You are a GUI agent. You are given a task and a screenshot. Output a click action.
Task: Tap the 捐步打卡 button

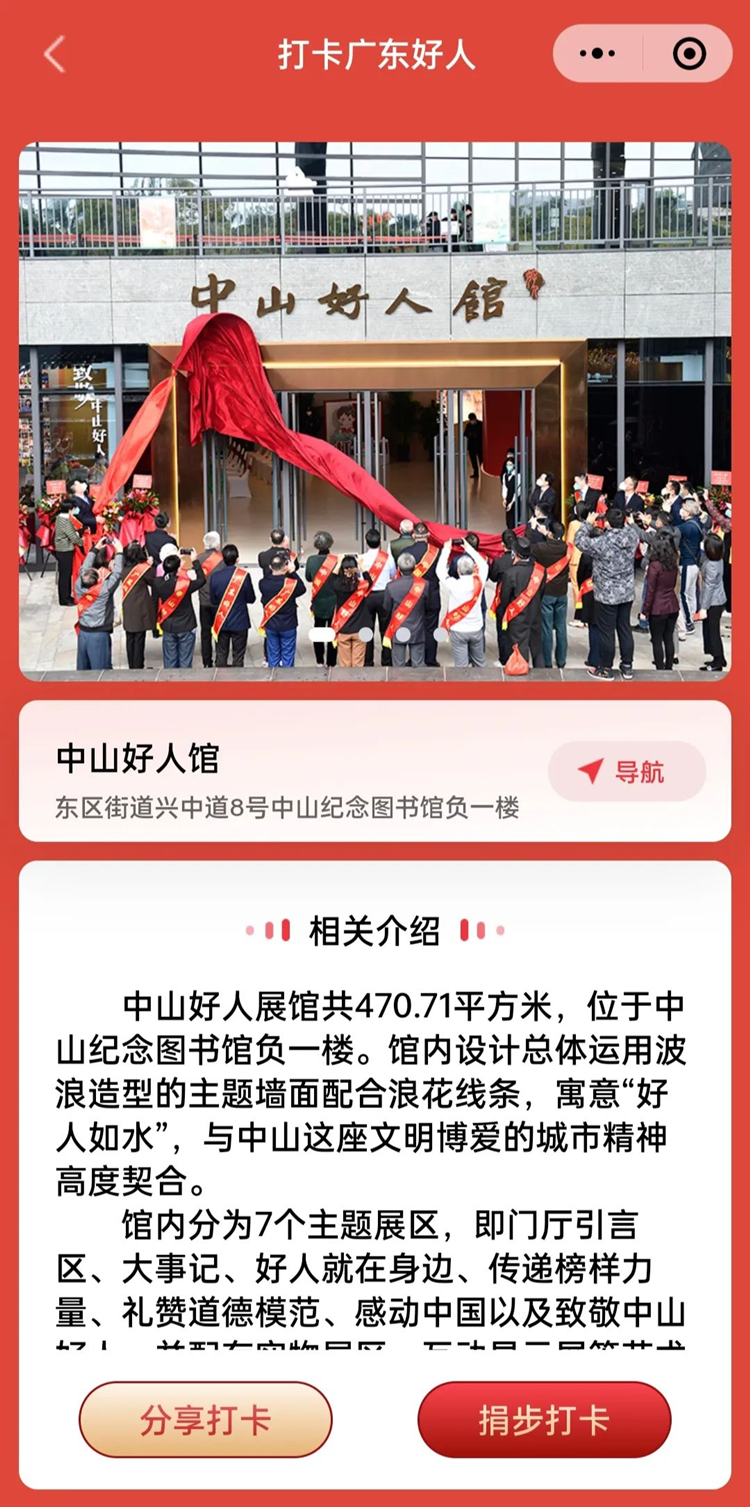544,1419
